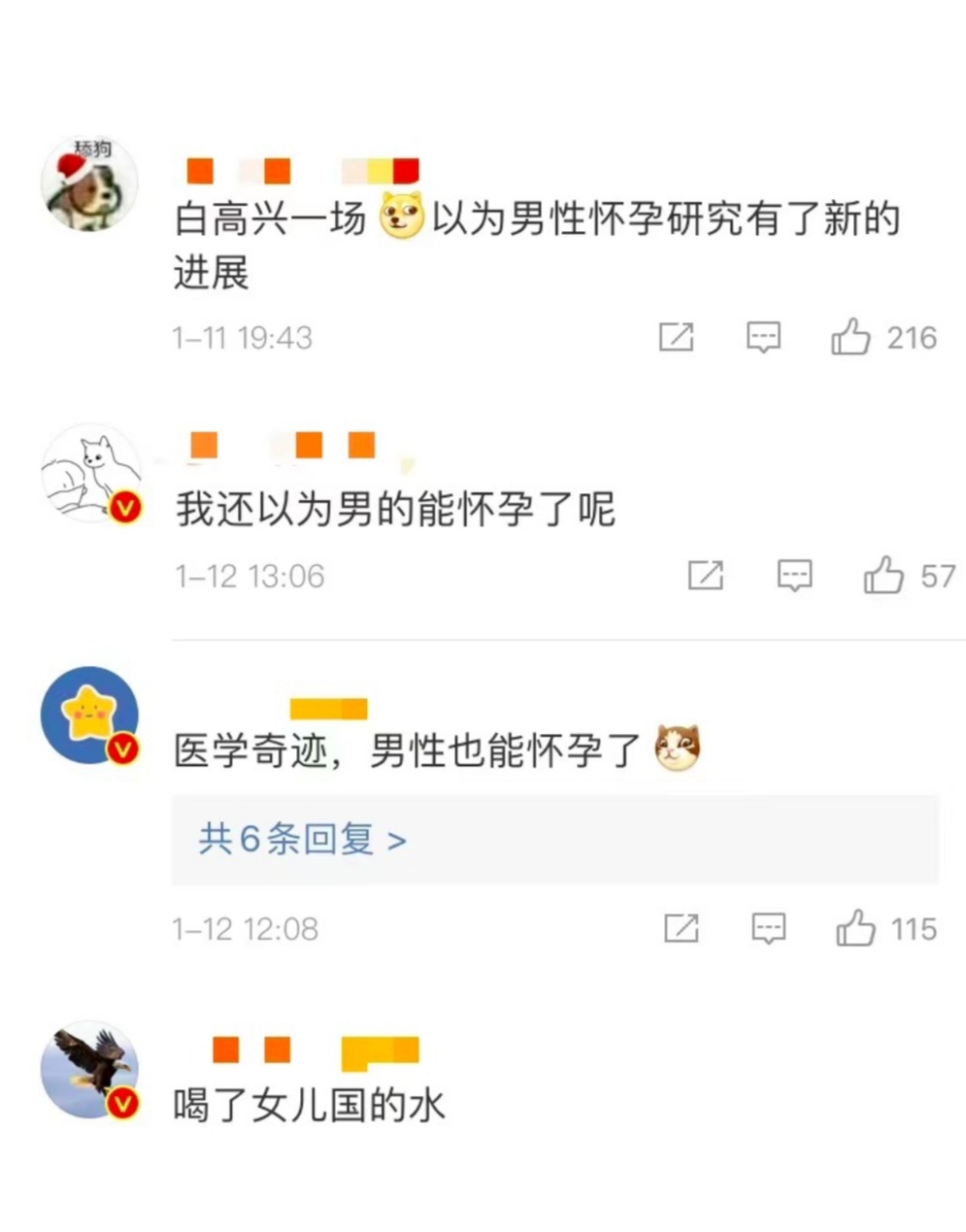Reply to the 我还以为男的能怀孕了呢 comment
This screenshot has height=1232, width=966.
click(x=794, y=575)
